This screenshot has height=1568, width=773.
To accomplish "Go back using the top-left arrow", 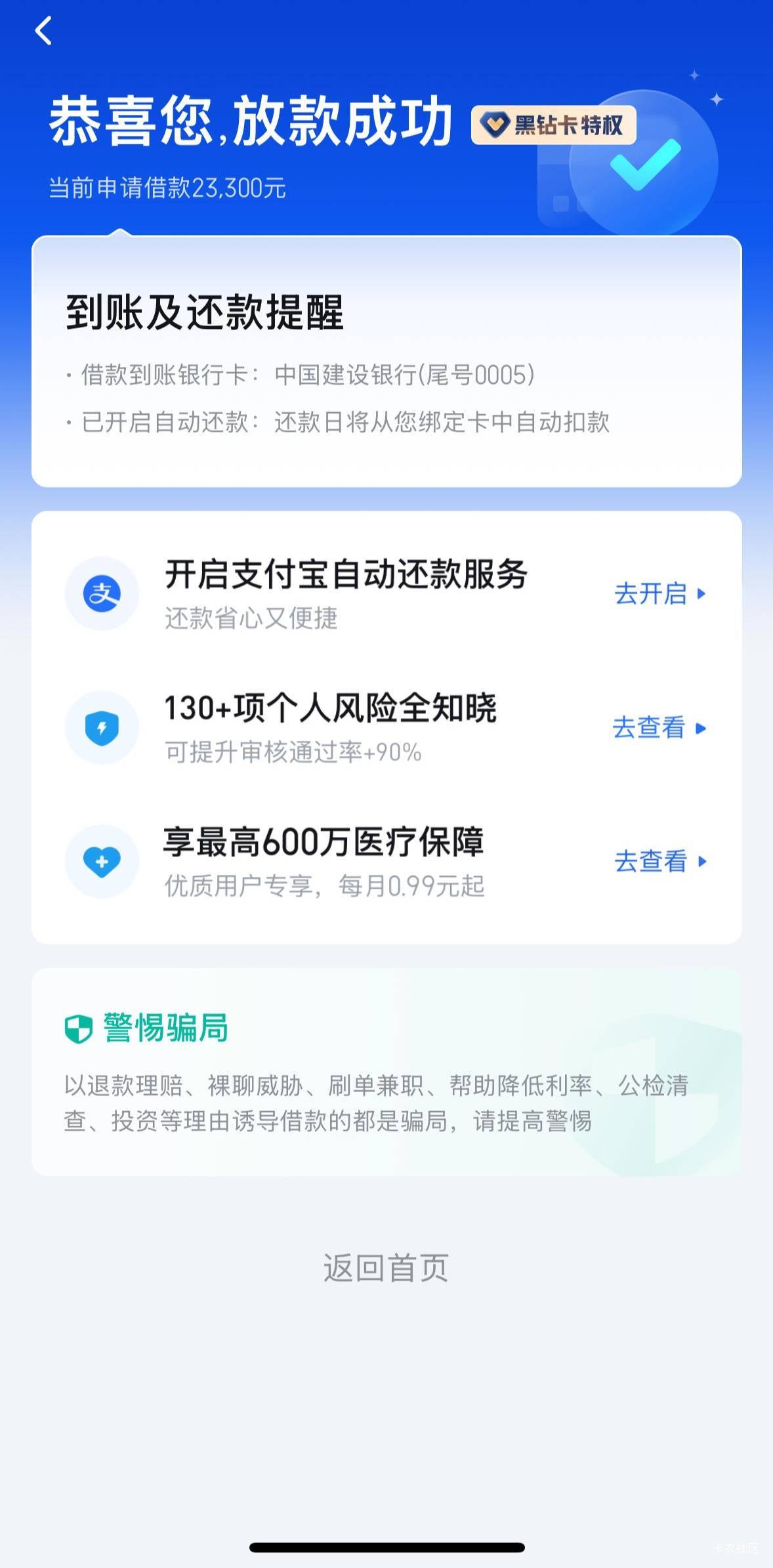I will tap(43, 31).
